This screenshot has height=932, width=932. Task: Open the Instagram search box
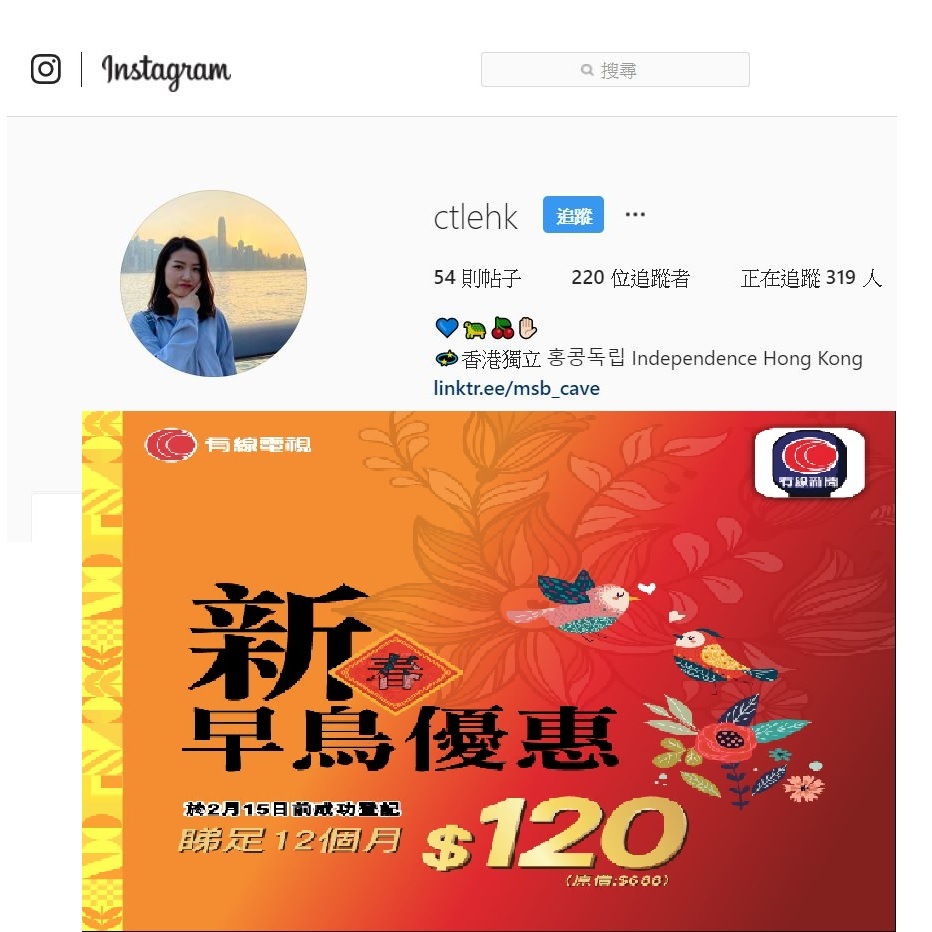tap(614, 70)
